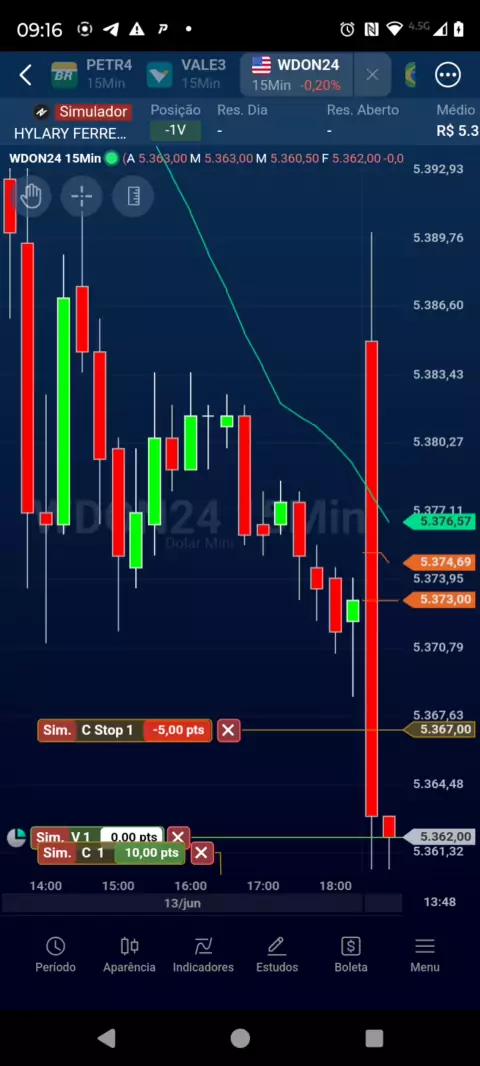Open the Aparência settings
This screenshot has height=1066, width=480.
pyautogui.click(x=129, y=955)
